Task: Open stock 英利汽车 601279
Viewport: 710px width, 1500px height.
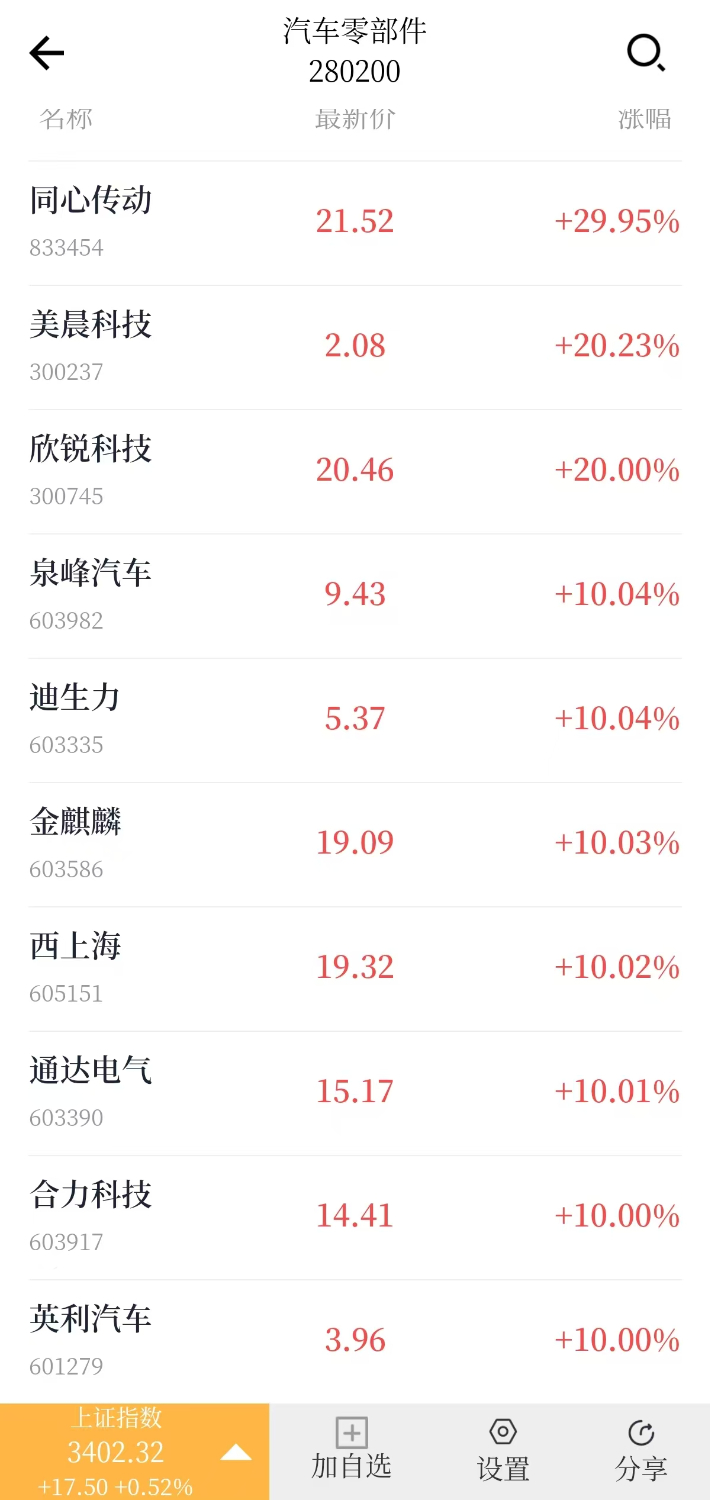Action: pyautogui.click(x=355, y=1341)
